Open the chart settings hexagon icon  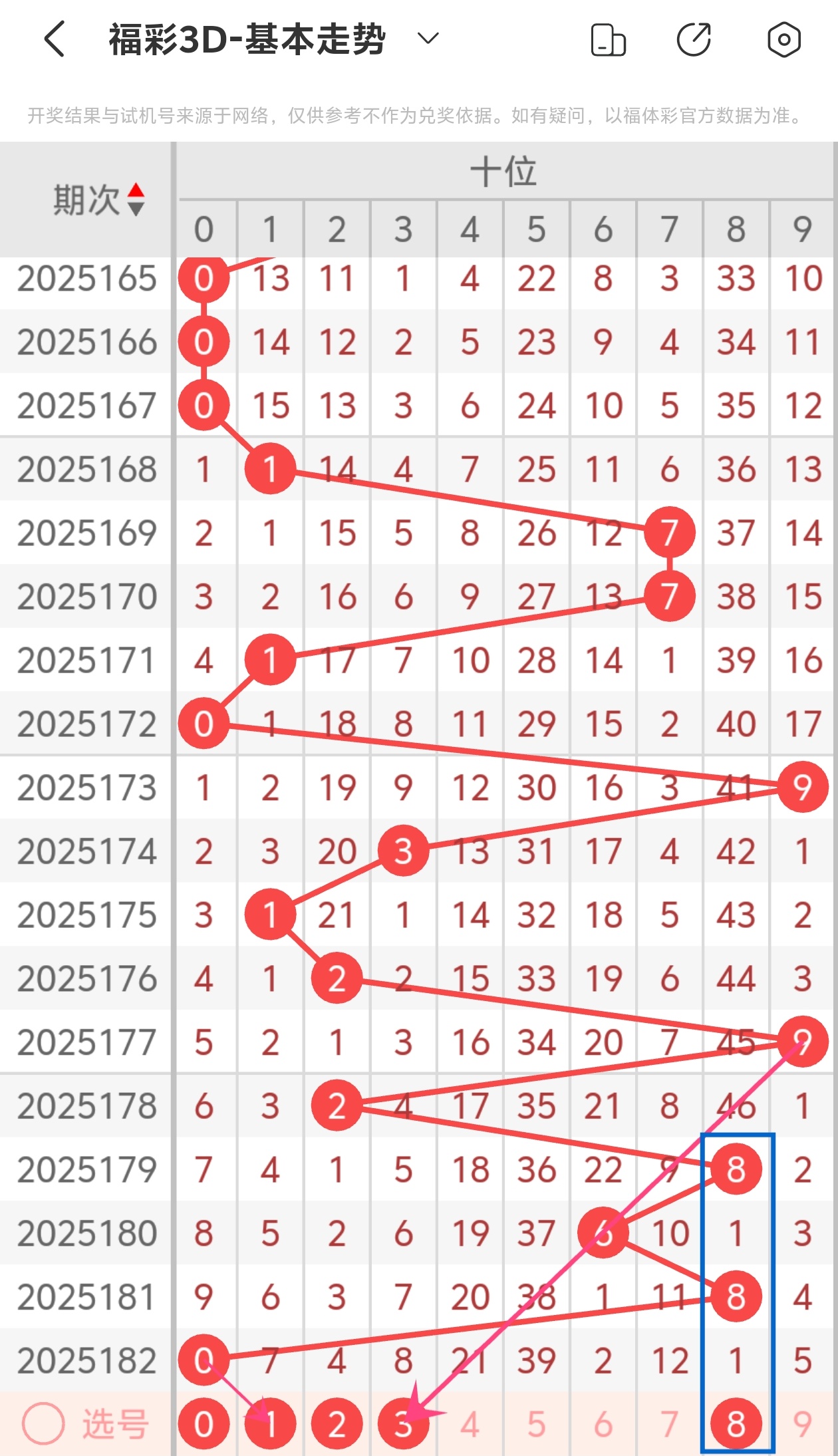pyautogui.click(x=783, y=40)
